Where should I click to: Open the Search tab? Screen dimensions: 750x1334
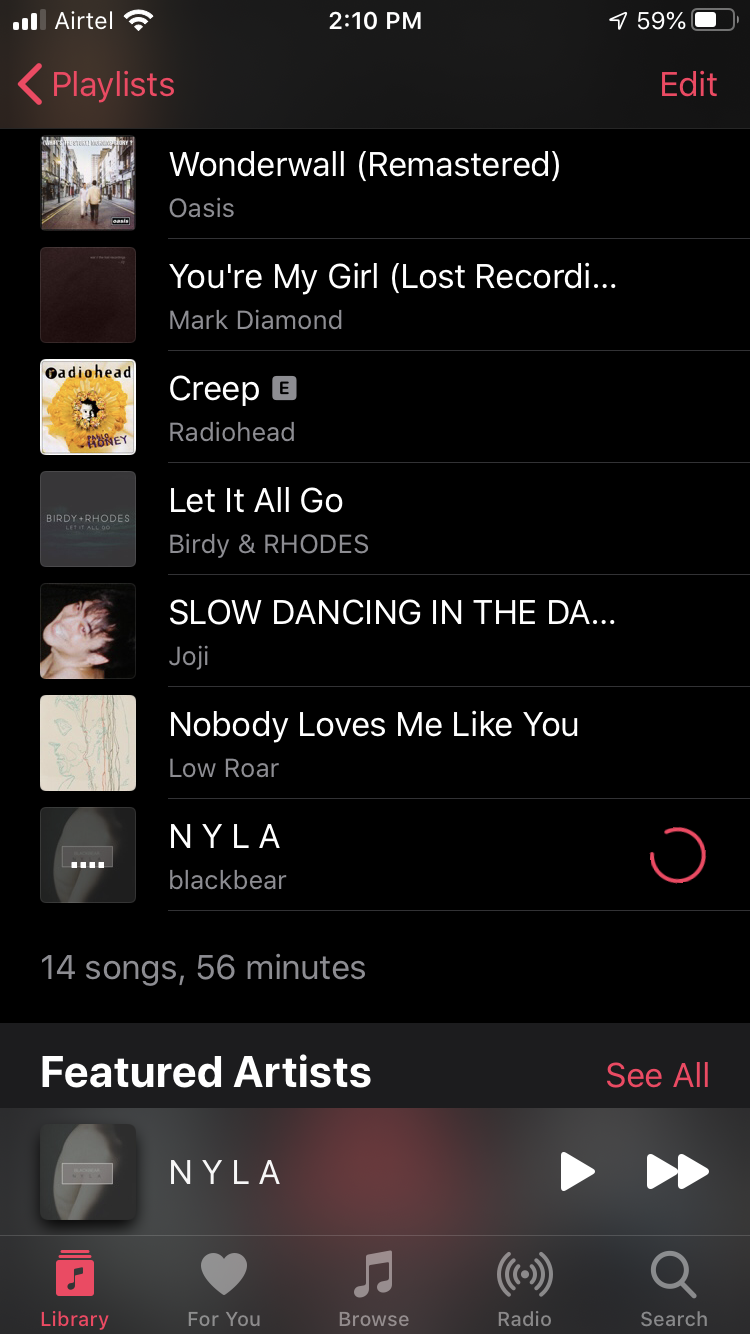673,1288
